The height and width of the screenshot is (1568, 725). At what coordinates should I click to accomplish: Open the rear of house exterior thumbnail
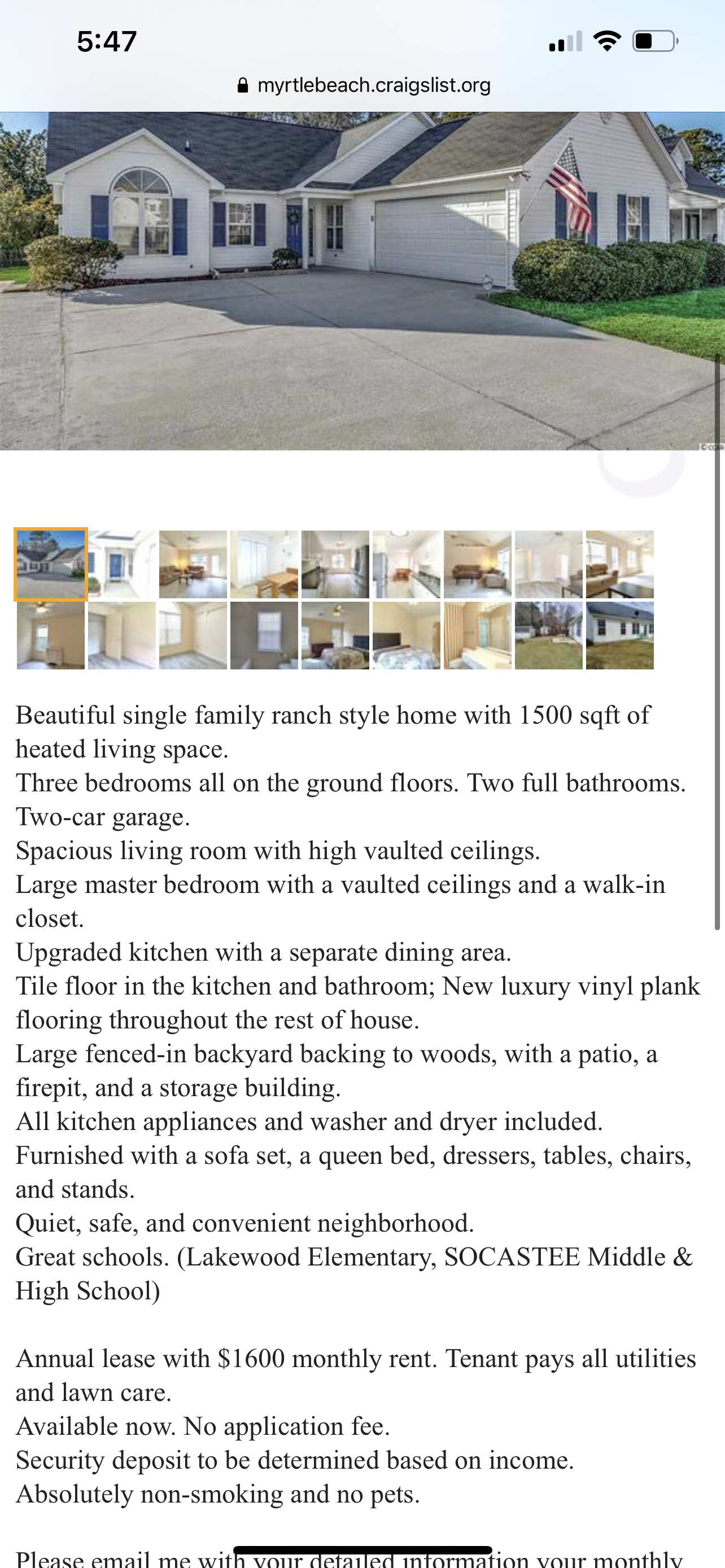[x=619, y=636]
